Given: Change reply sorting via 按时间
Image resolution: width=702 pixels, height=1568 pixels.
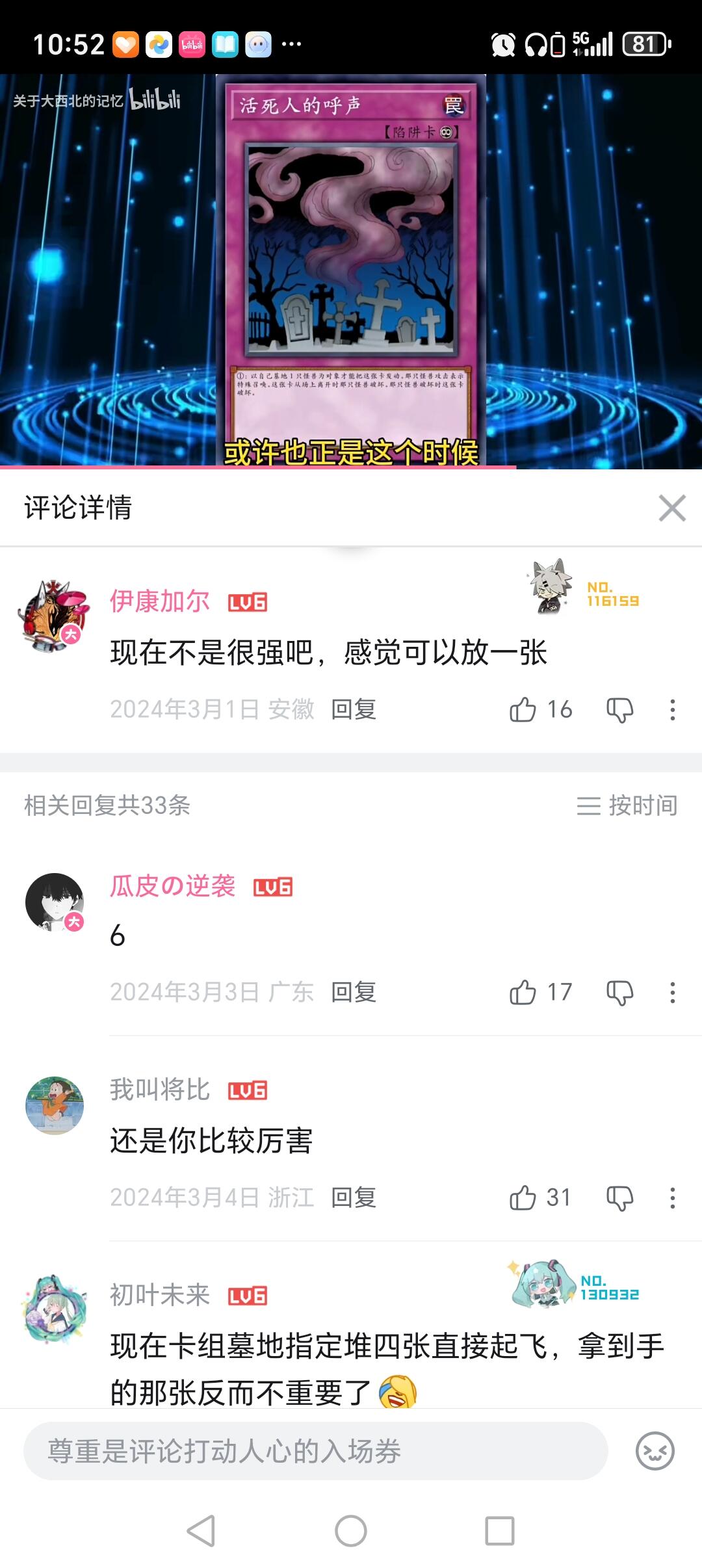Looking at the screenshot, I should pos(627,805).
